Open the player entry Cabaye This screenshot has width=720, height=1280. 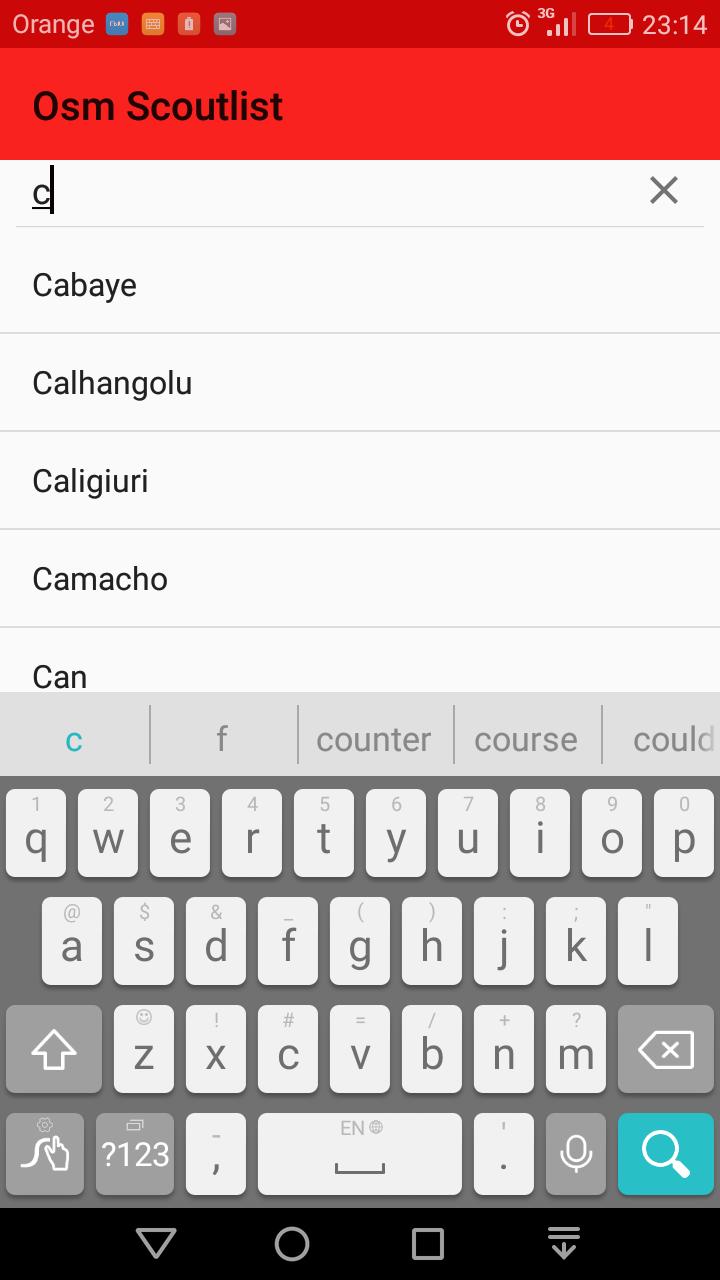84,285
